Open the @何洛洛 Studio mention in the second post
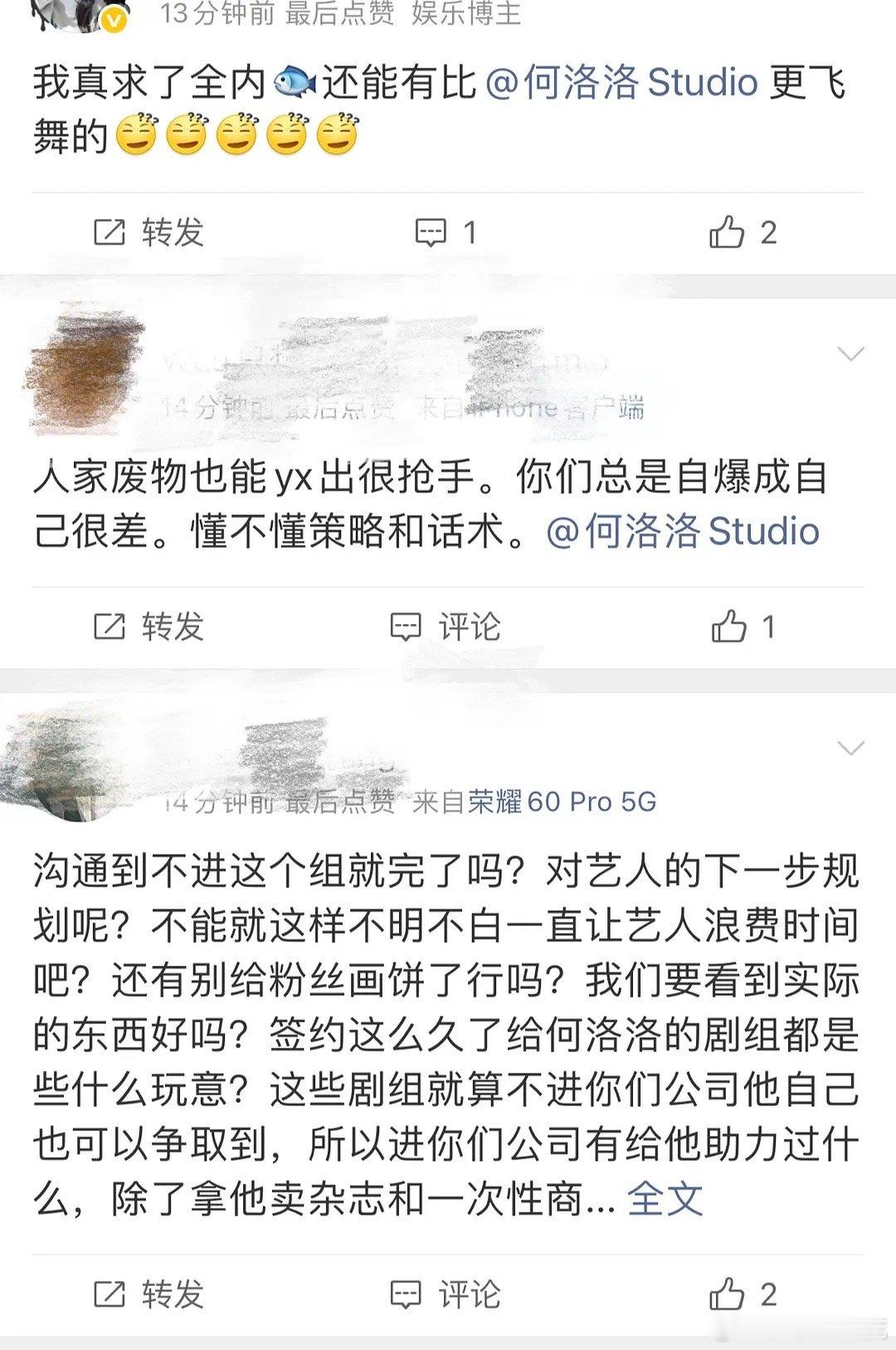The image size is (896, 1350). (683, 531)
